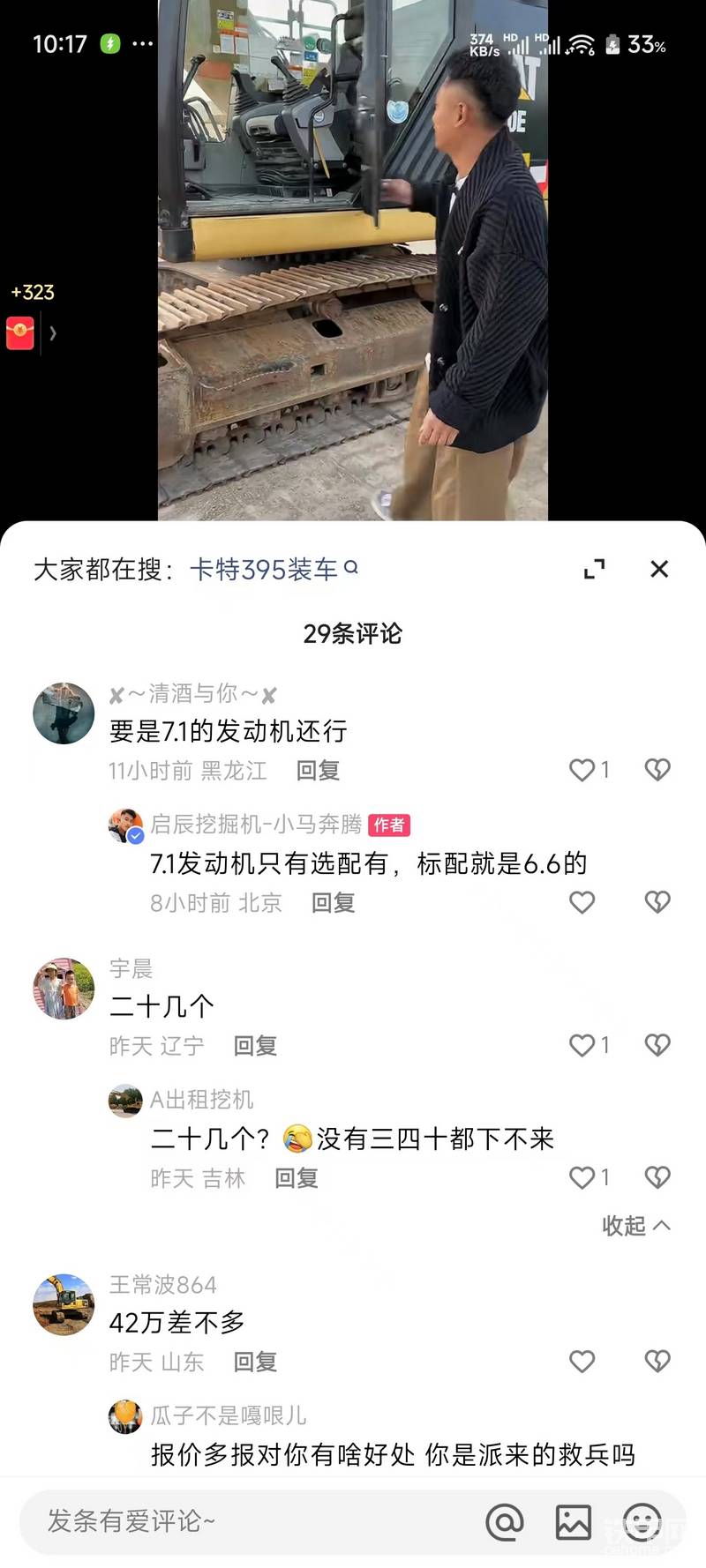Open 清酒与你's profile avatar

pyautogui.click(x=64, y=713)
